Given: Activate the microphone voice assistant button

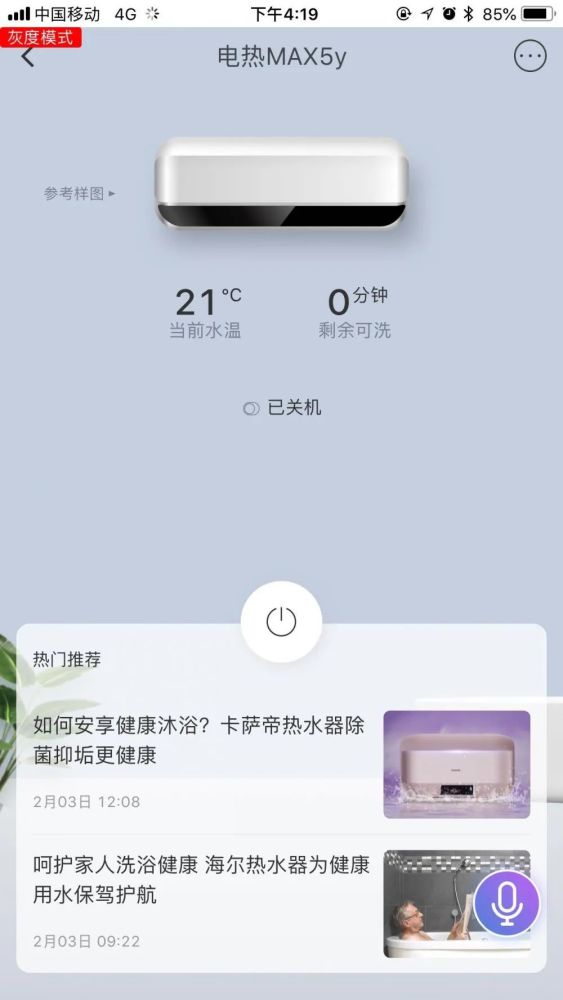Looking at the screenshot, I should pos(507,903).
